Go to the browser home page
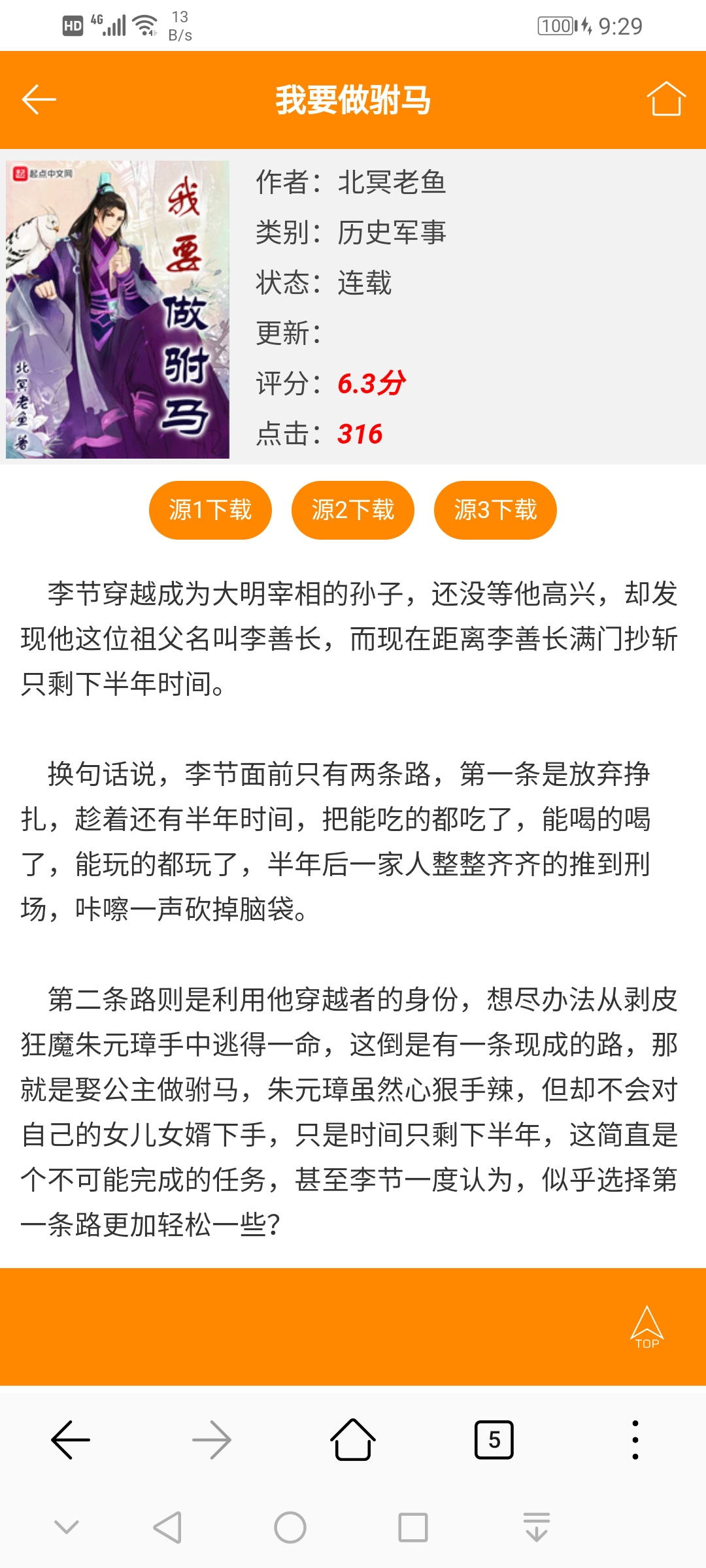Screen dimensions: 706x1568 point(353,1439)
